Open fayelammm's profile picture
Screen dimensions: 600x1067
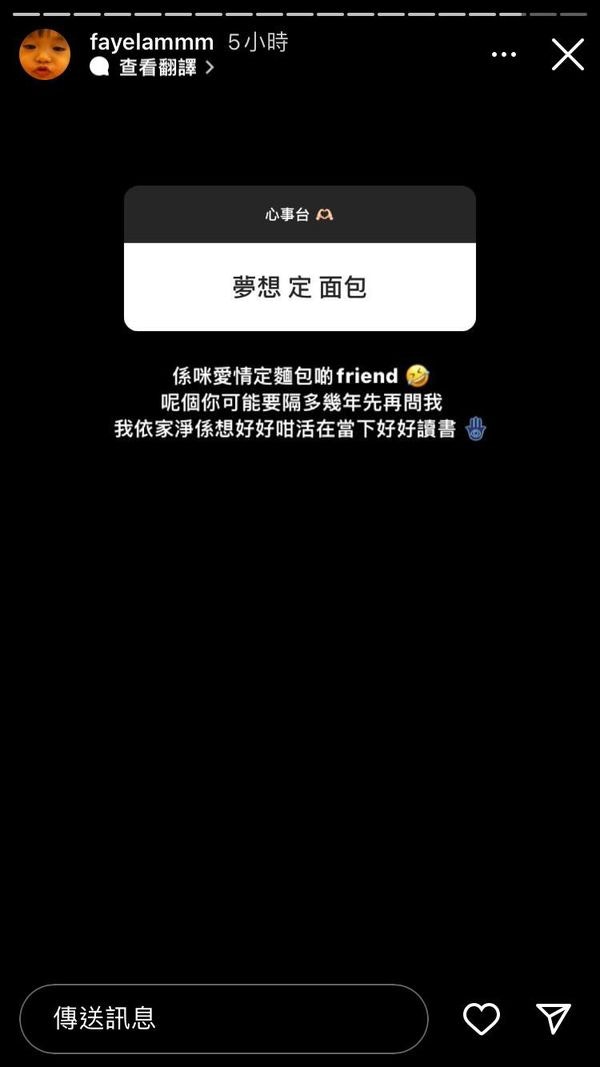[x=45, y=54]
